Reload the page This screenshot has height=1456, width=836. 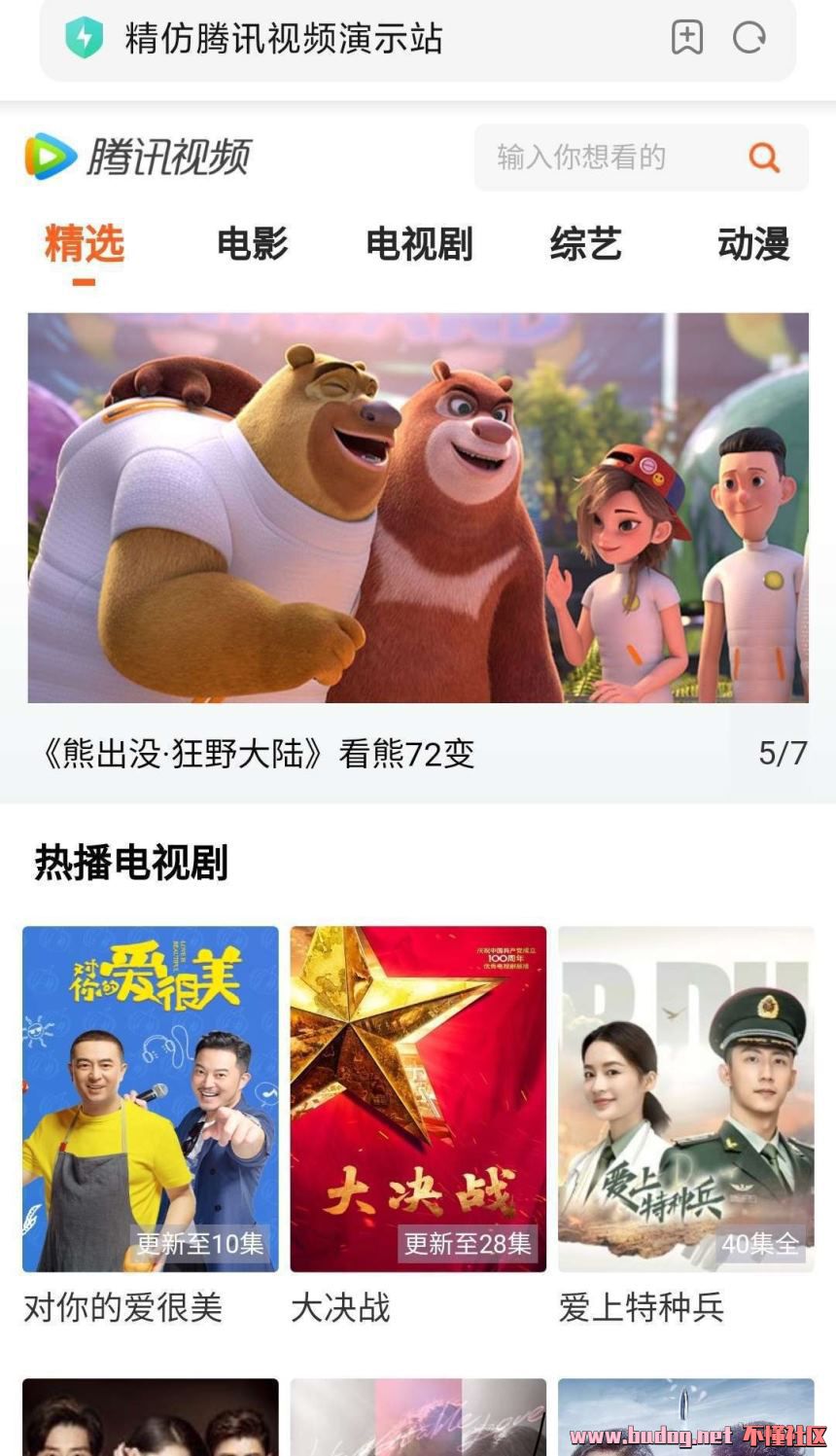click(x=749, y=38)
